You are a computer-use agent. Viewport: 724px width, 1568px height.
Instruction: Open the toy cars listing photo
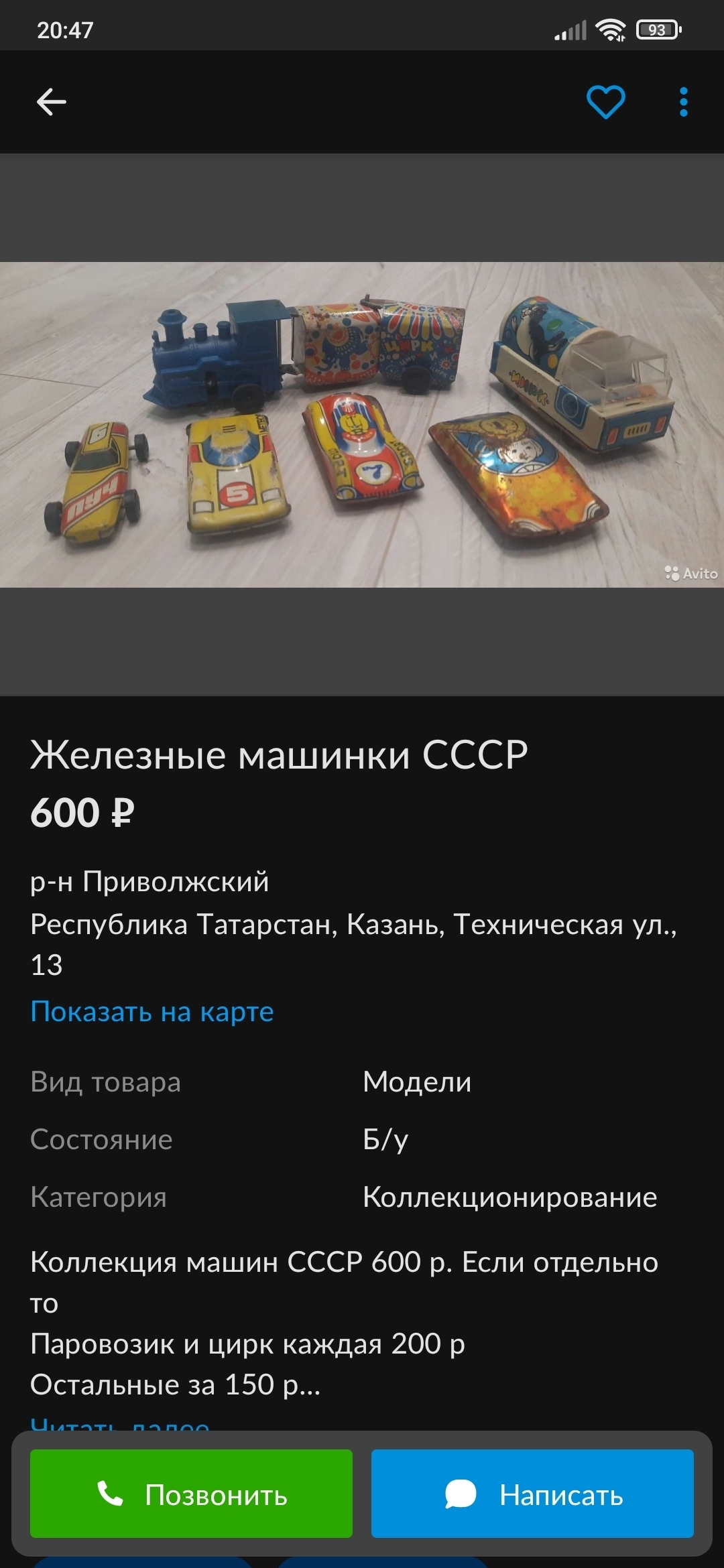(362, 424)
